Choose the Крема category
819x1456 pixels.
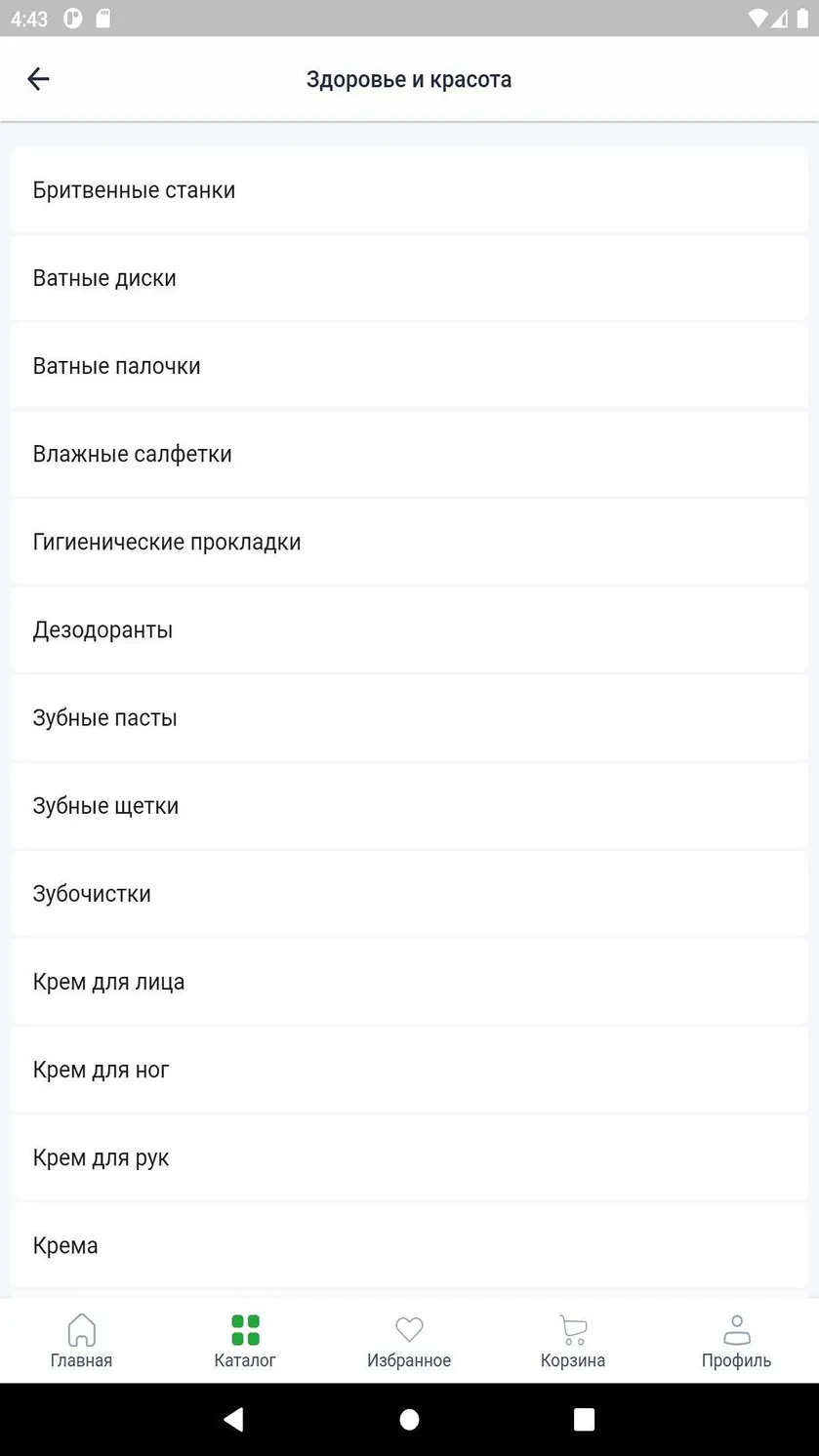click(x=409, y=1245)
